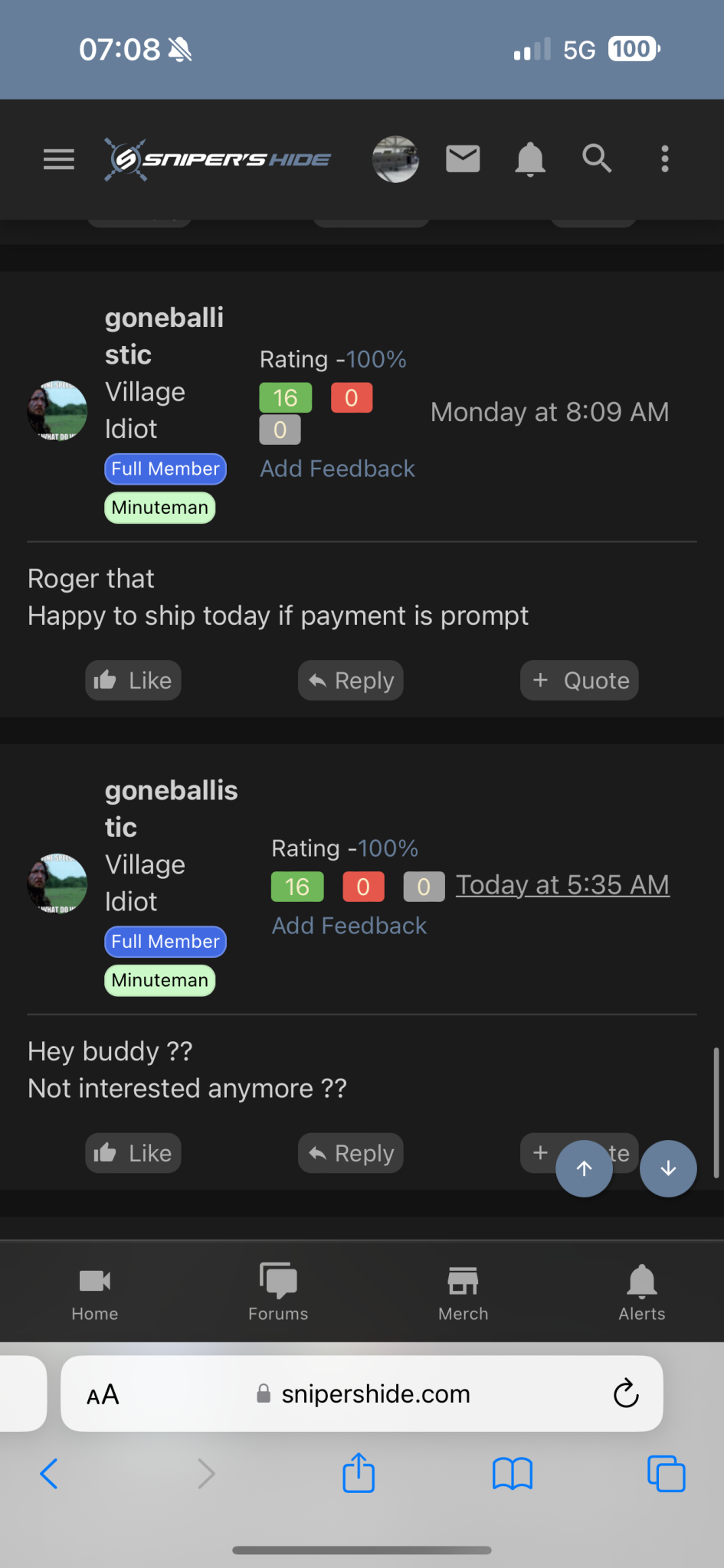This screenshot has width=724, height=1568.
Task: Go to the Merch tab
Action: click(463, 1292)
